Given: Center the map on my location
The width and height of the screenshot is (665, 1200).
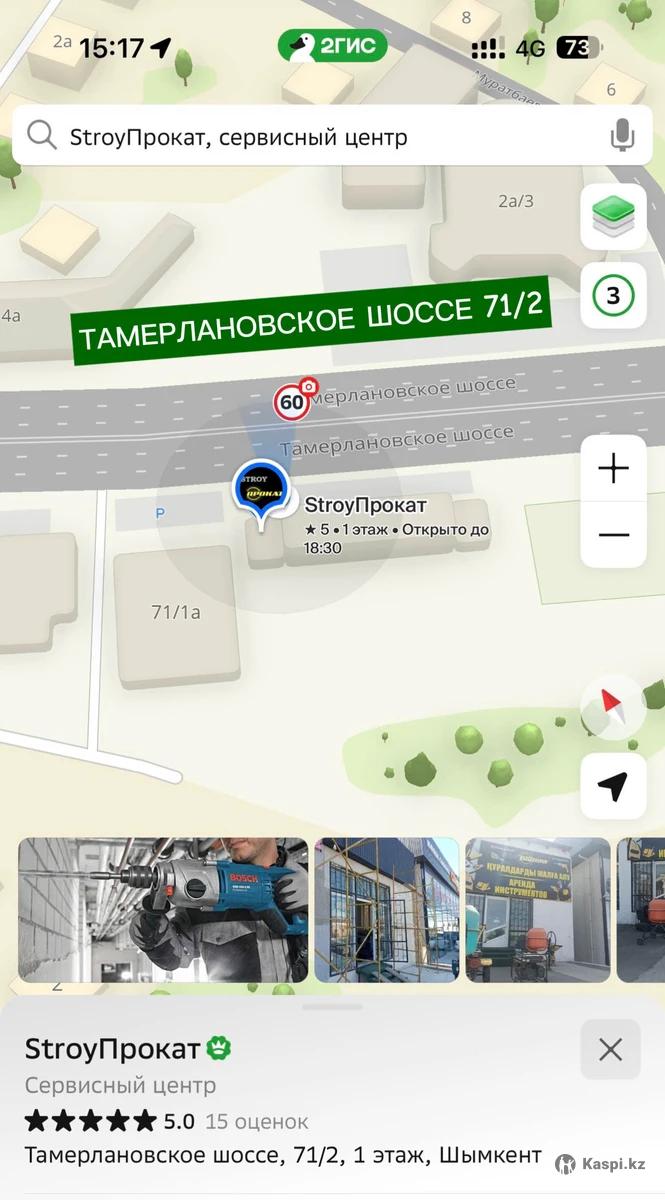Looking at the screenshot, I should [613, 787].
